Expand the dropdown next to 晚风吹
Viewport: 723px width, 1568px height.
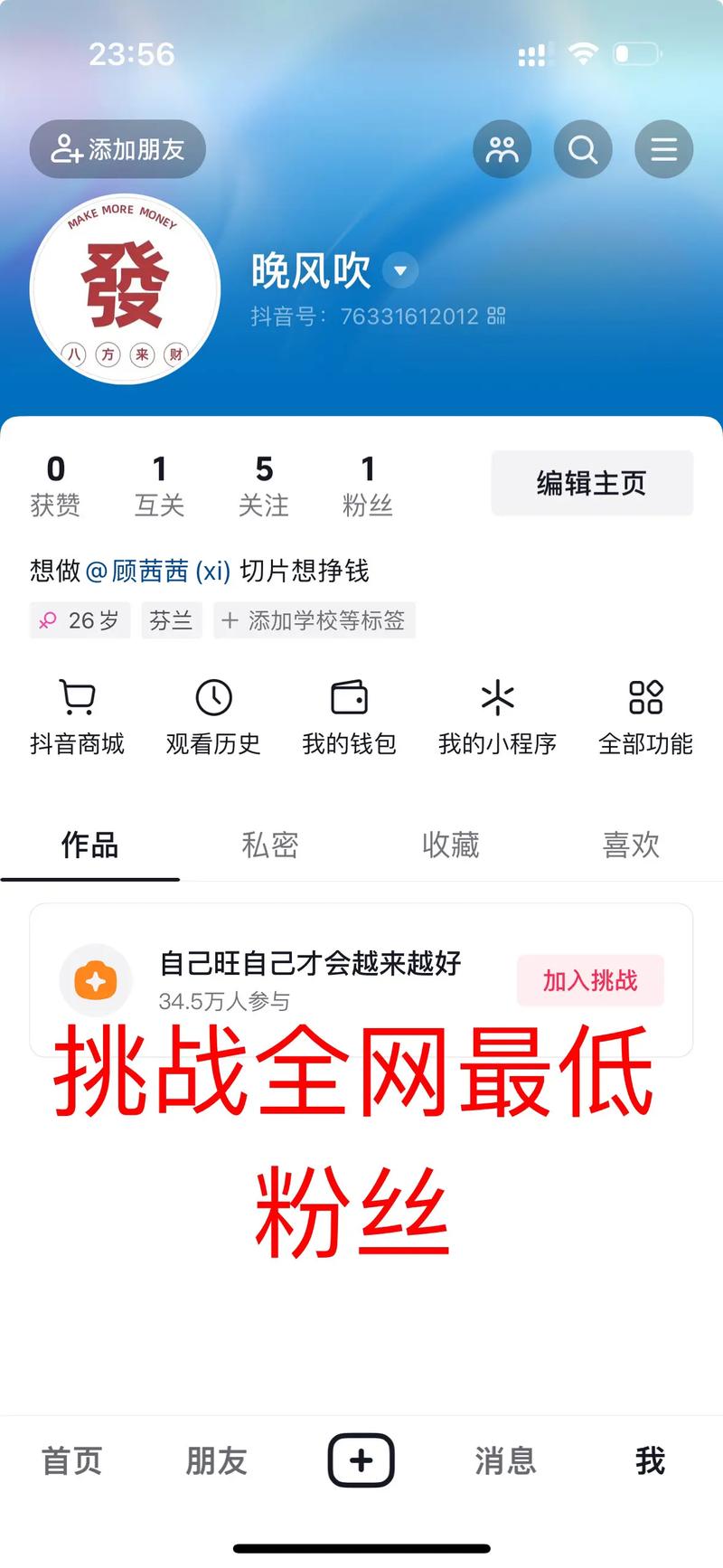pos(399,270)
